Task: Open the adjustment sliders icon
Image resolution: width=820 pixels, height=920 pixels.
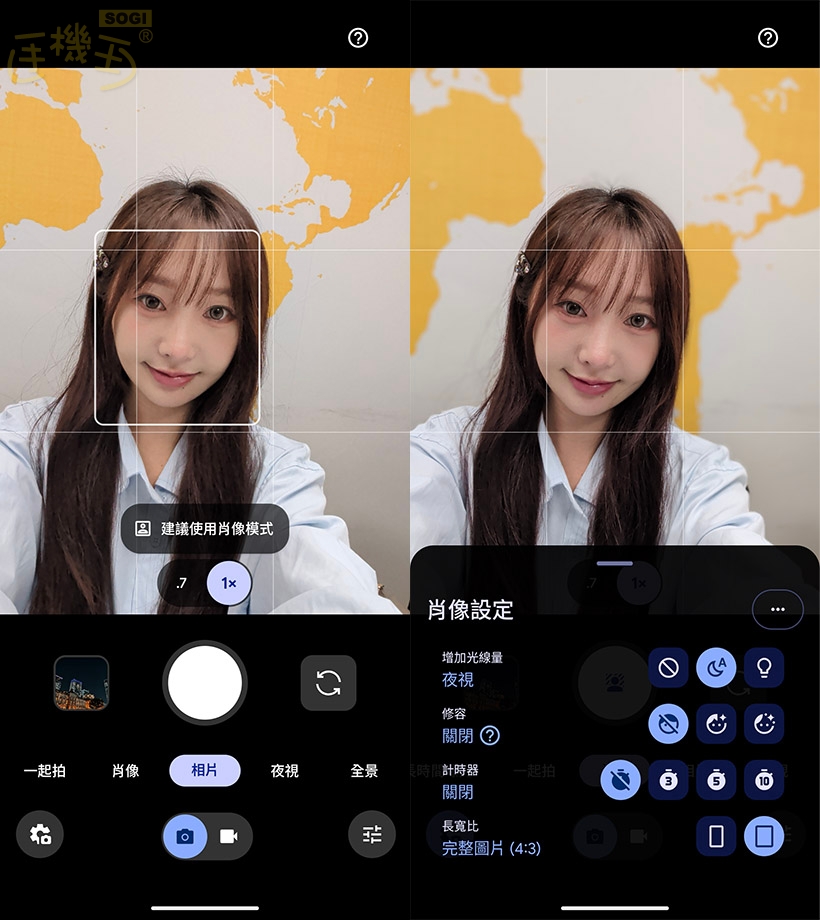Action: (372, 835)
